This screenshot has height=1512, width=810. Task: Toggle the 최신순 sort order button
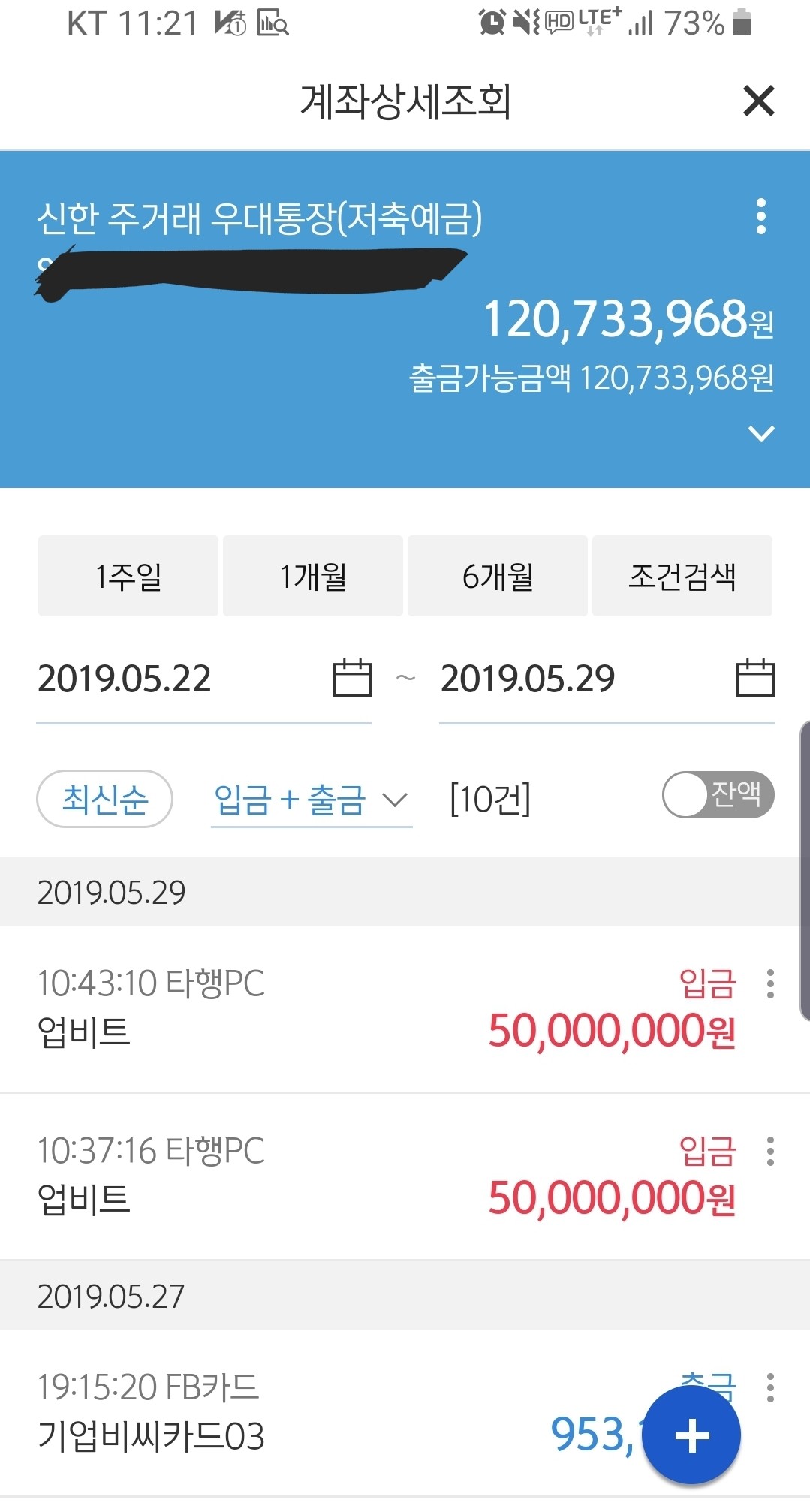click(x=103, y=800)
